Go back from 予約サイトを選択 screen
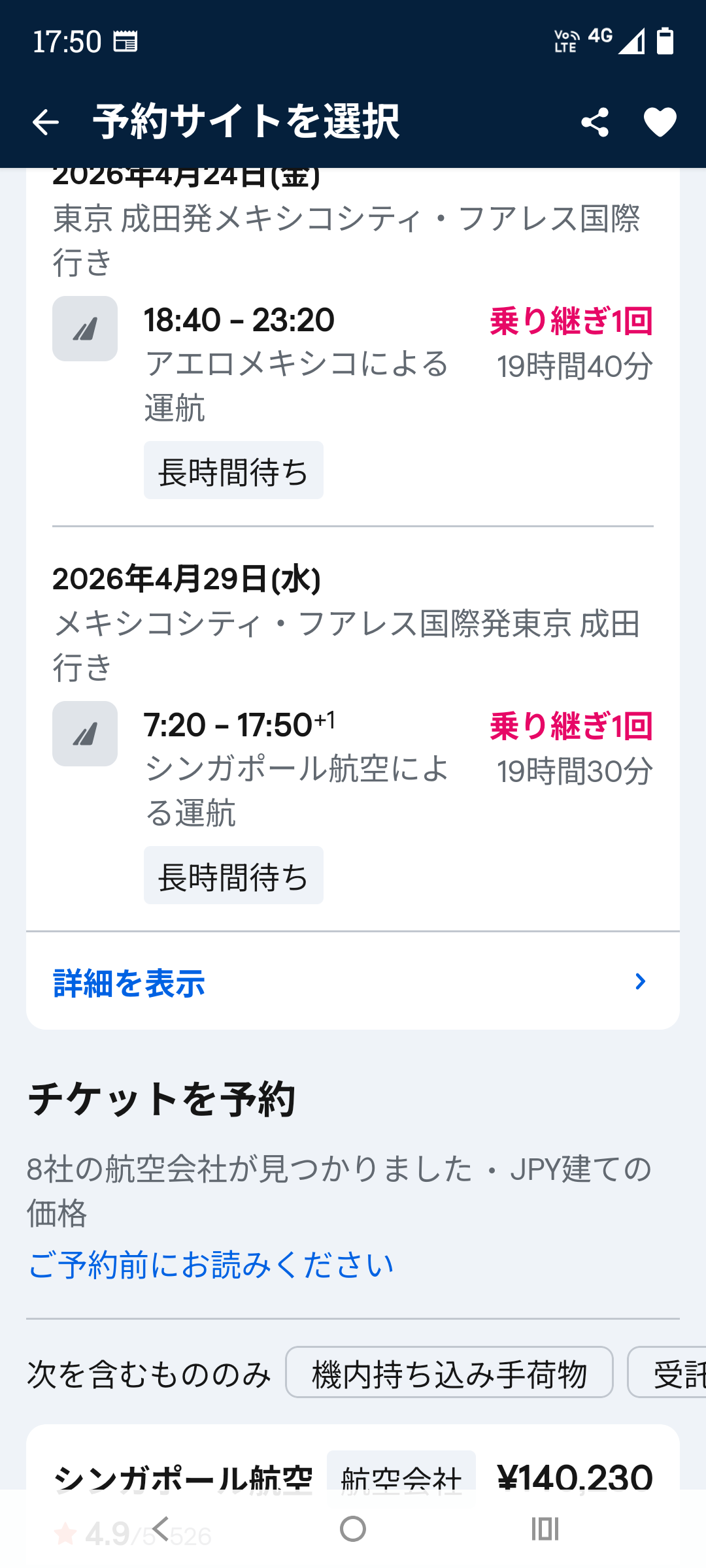706x1568 pixels. [x=46, y=122]
